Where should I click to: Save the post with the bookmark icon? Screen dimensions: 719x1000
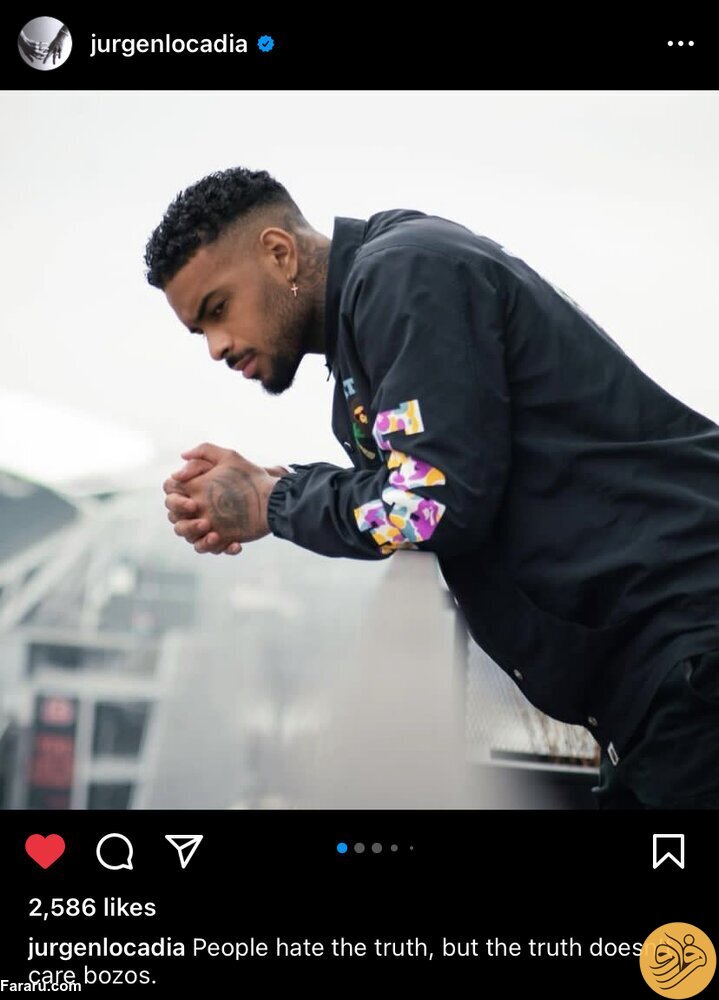(668, 851)
